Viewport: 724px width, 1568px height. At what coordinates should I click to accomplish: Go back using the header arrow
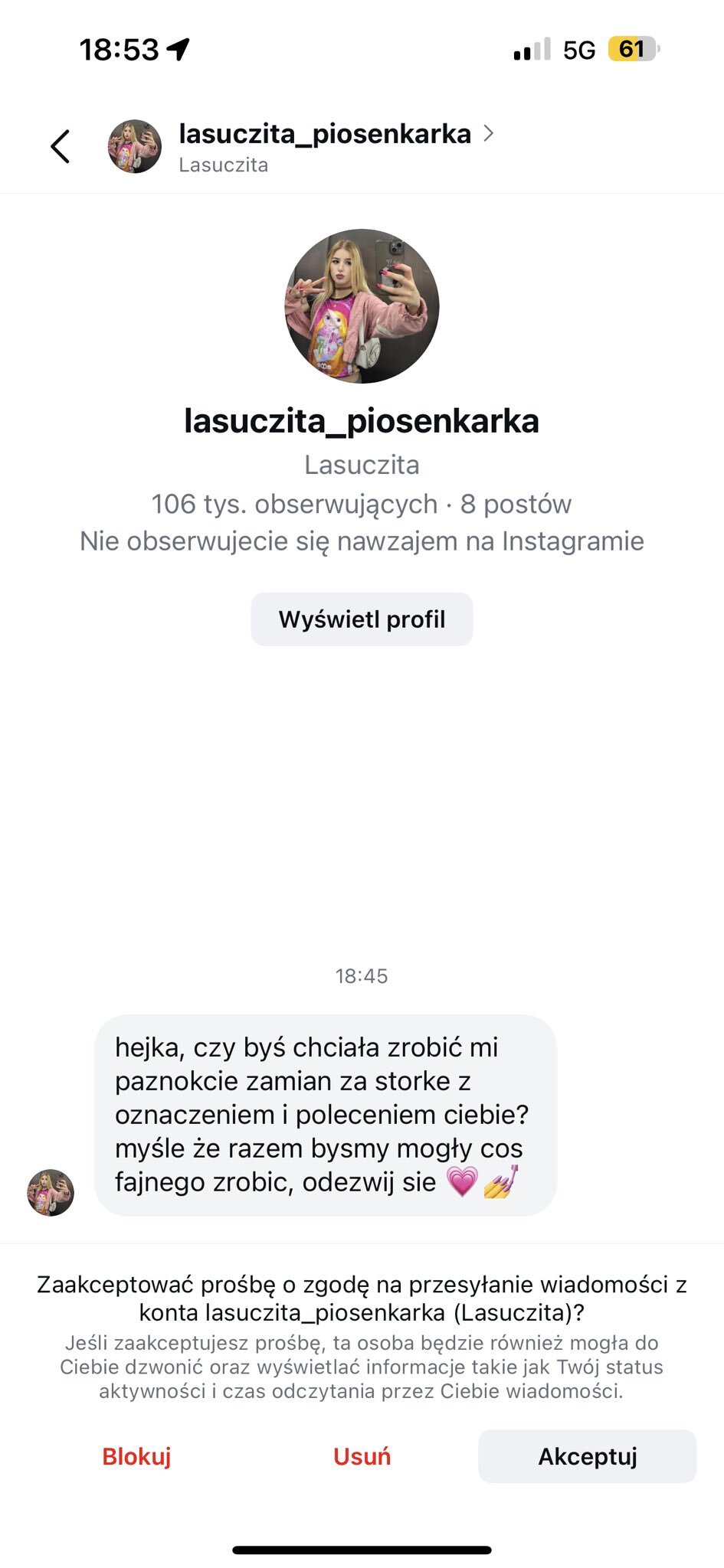click(x=61, y=146)
